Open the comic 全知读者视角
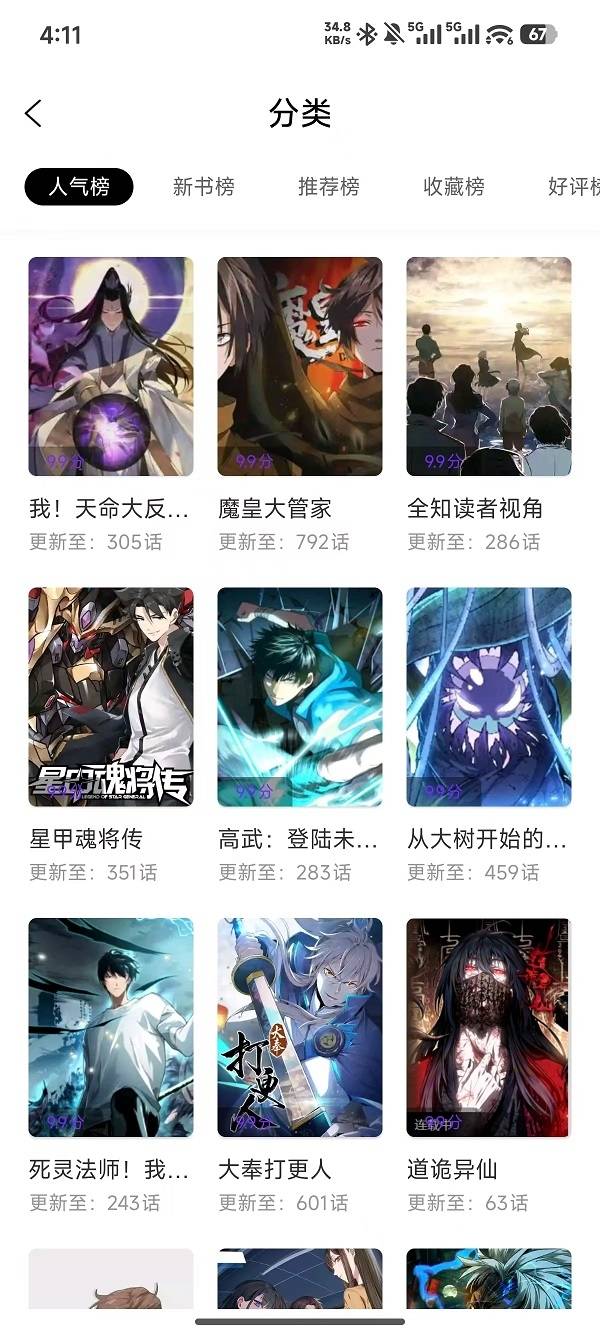600x1335 pixels. [489, 367]
